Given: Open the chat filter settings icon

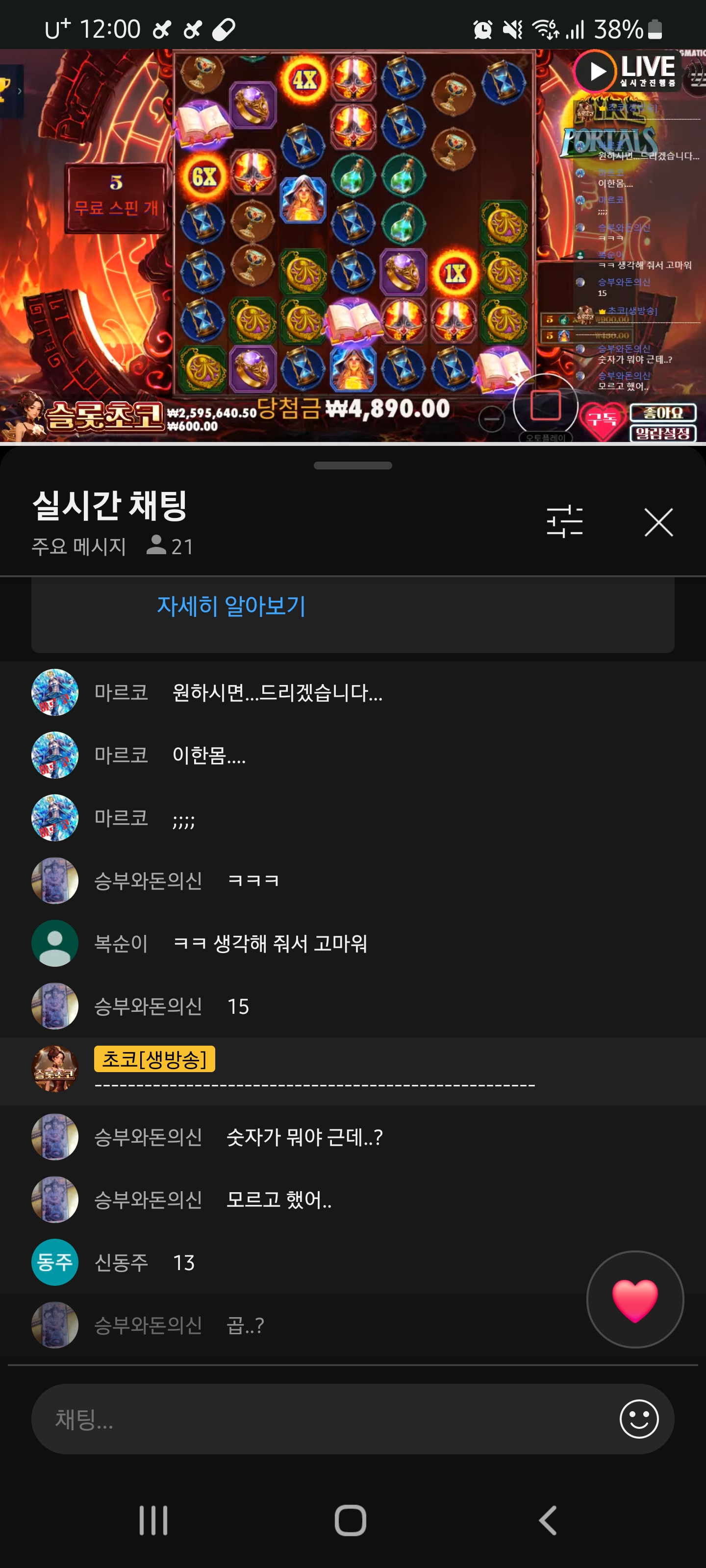Looking at the screenshot, I should [564, 522].
